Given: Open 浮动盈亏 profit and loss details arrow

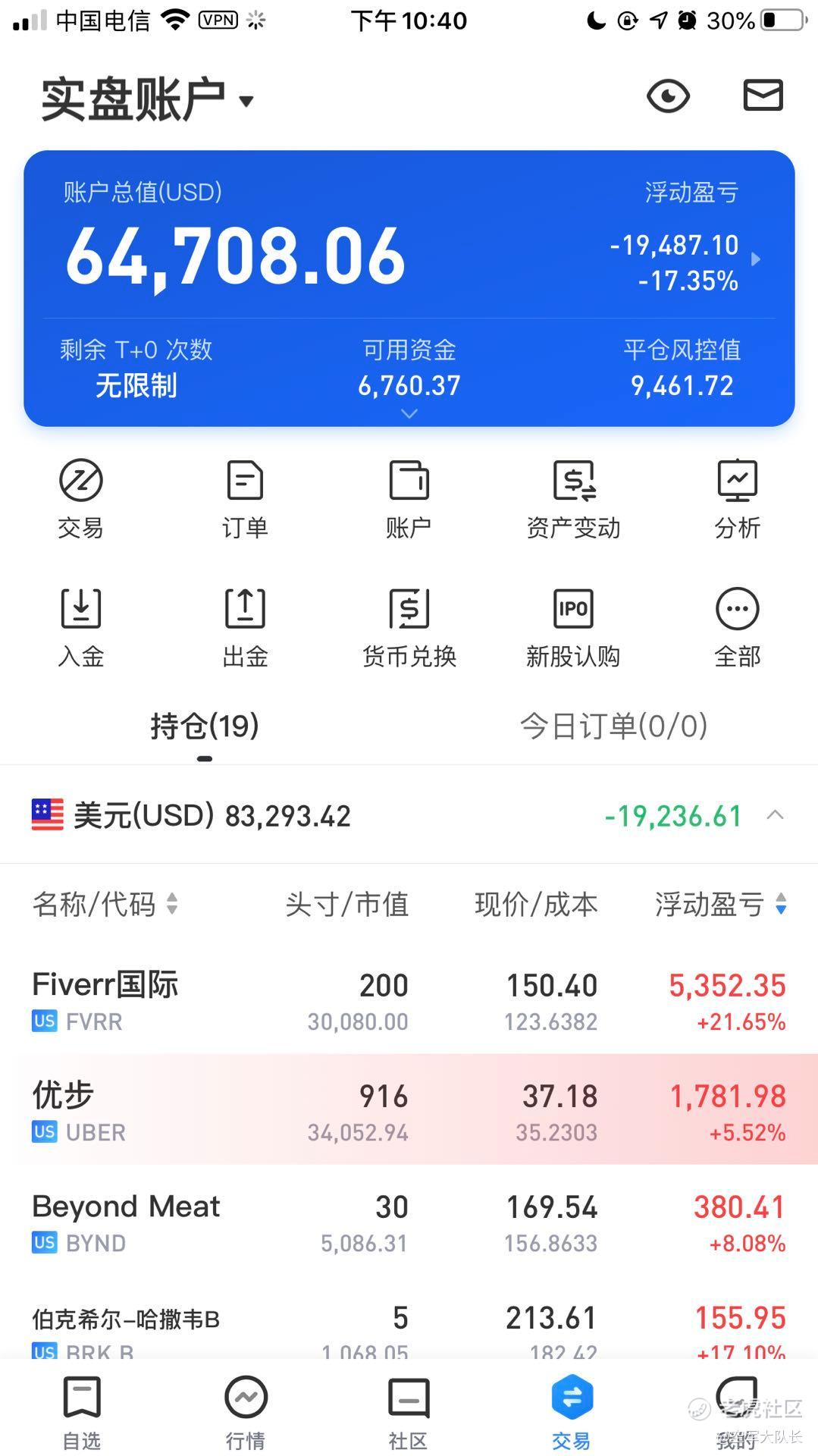Looking at the screenshot, I should [x=755, y=259].
